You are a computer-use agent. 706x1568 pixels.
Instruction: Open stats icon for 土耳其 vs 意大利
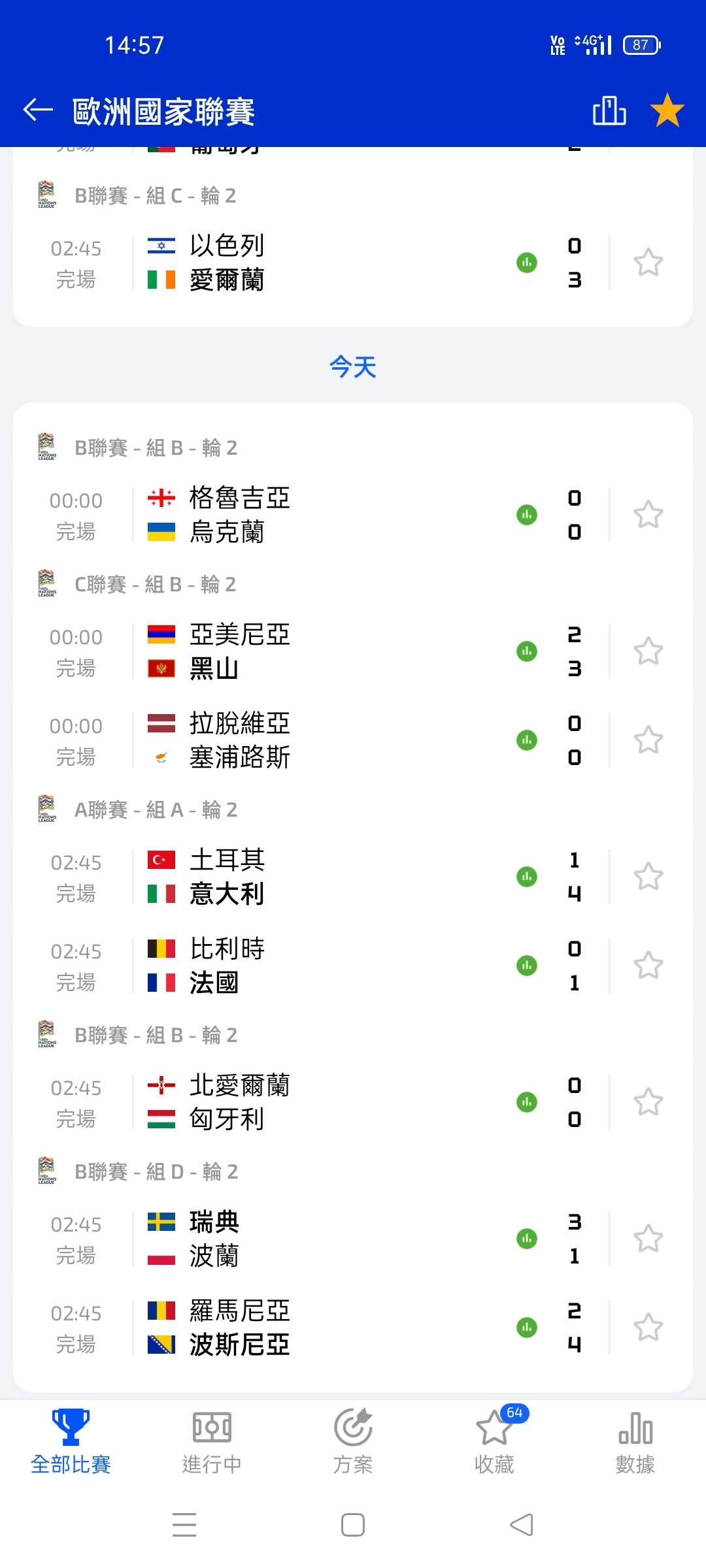(527, 877)
